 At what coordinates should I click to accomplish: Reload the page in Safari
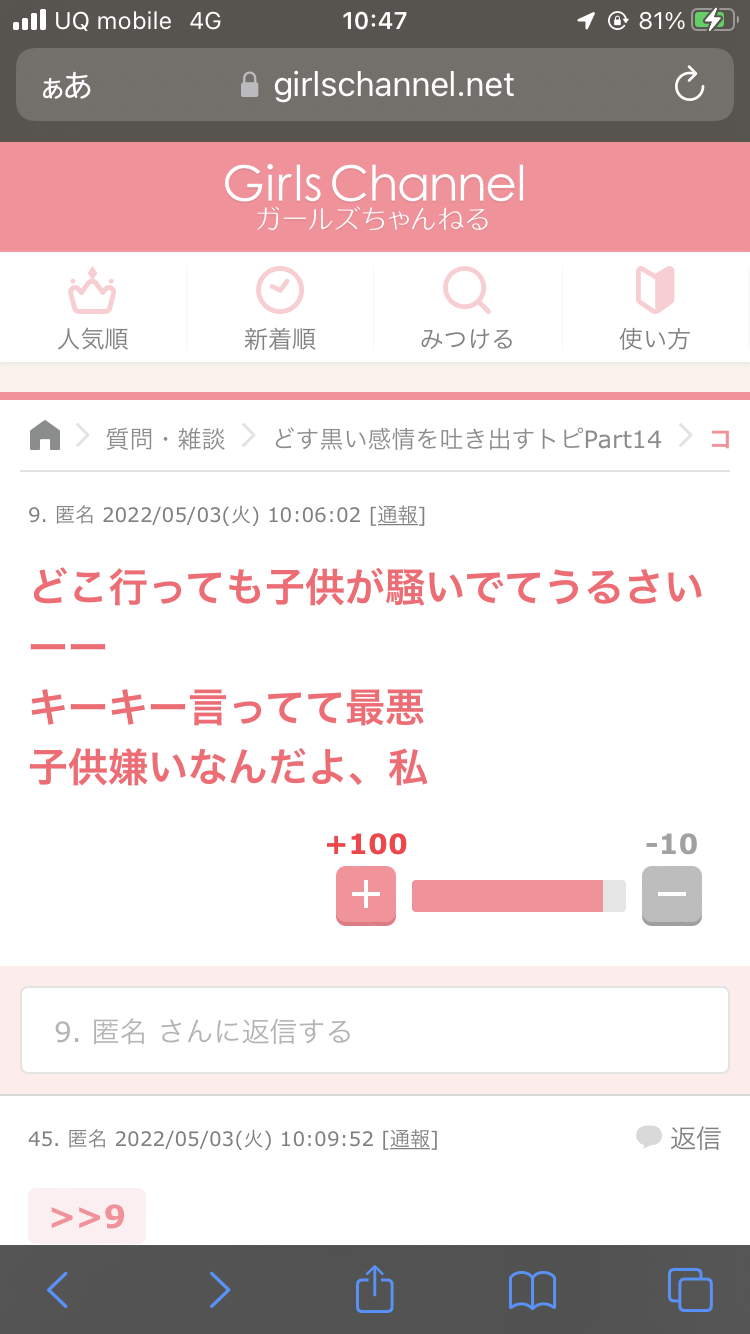[x=690, y=86]
